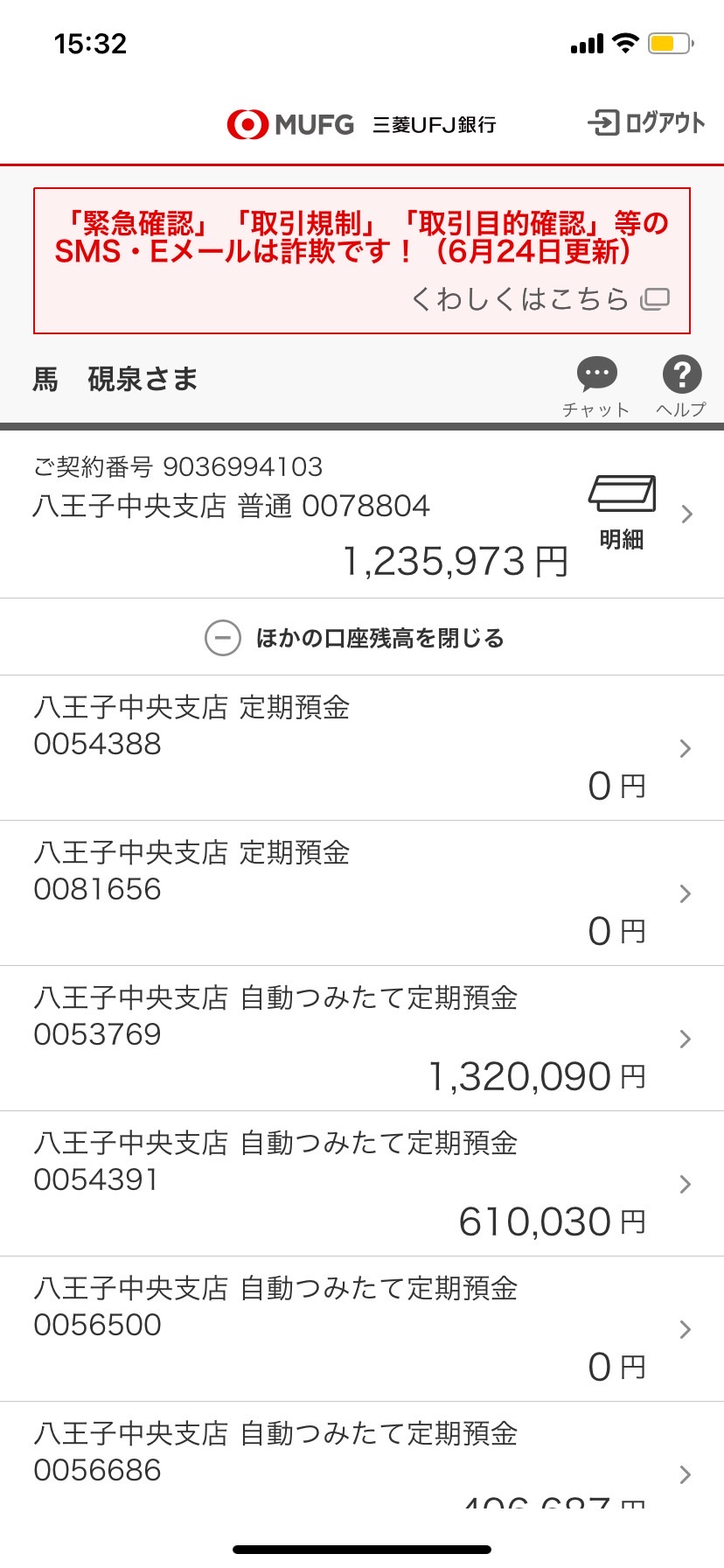Select 自動つみたて定期預金 account 0054391
Viewport: 724px width, 1568px height.
coord(362,1184)
